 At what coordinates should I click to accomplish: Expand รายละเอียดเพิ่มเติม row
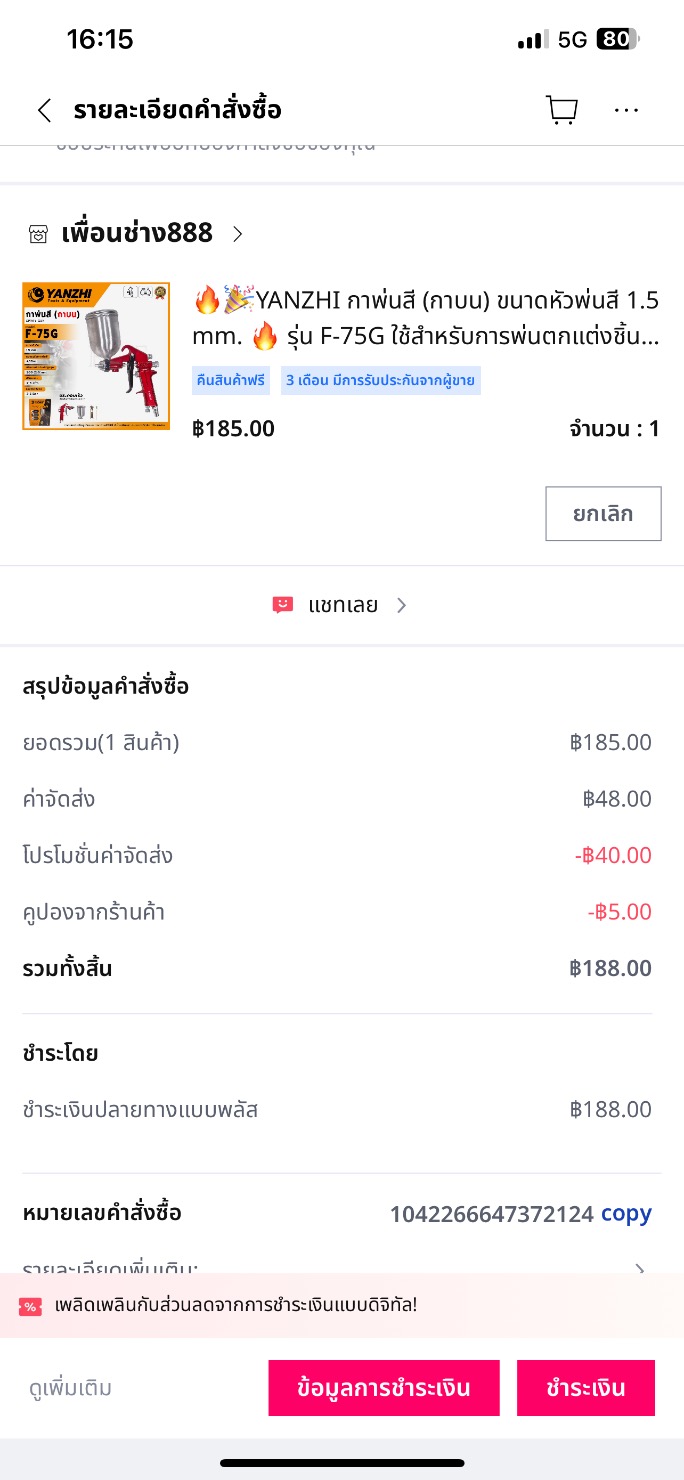pos(340,1268)
